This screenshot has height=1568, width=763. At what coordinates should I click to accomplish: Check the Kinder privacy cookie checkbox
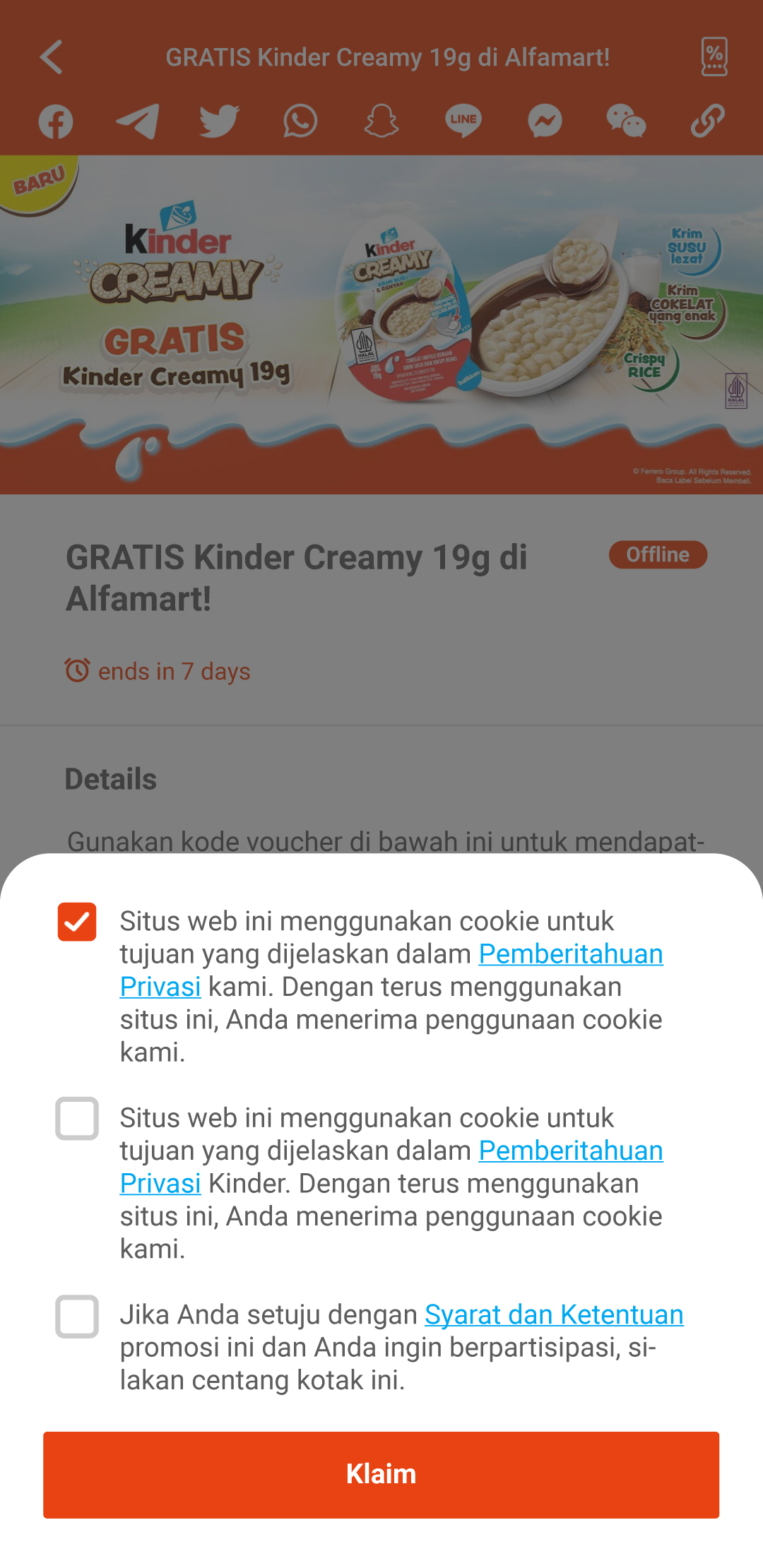[x=77, y=1118]
